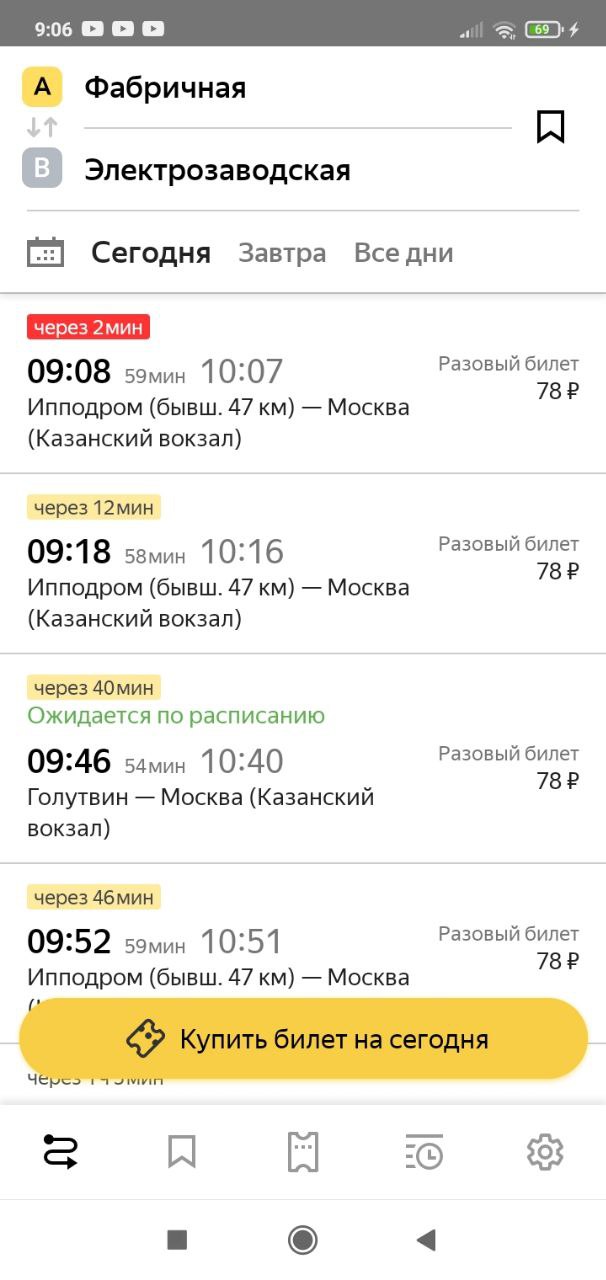Screen dimensions: 606x1280
Task: Open the 09:08 train to Moscow
Action: pyautogui.click(x=303, y=384)
